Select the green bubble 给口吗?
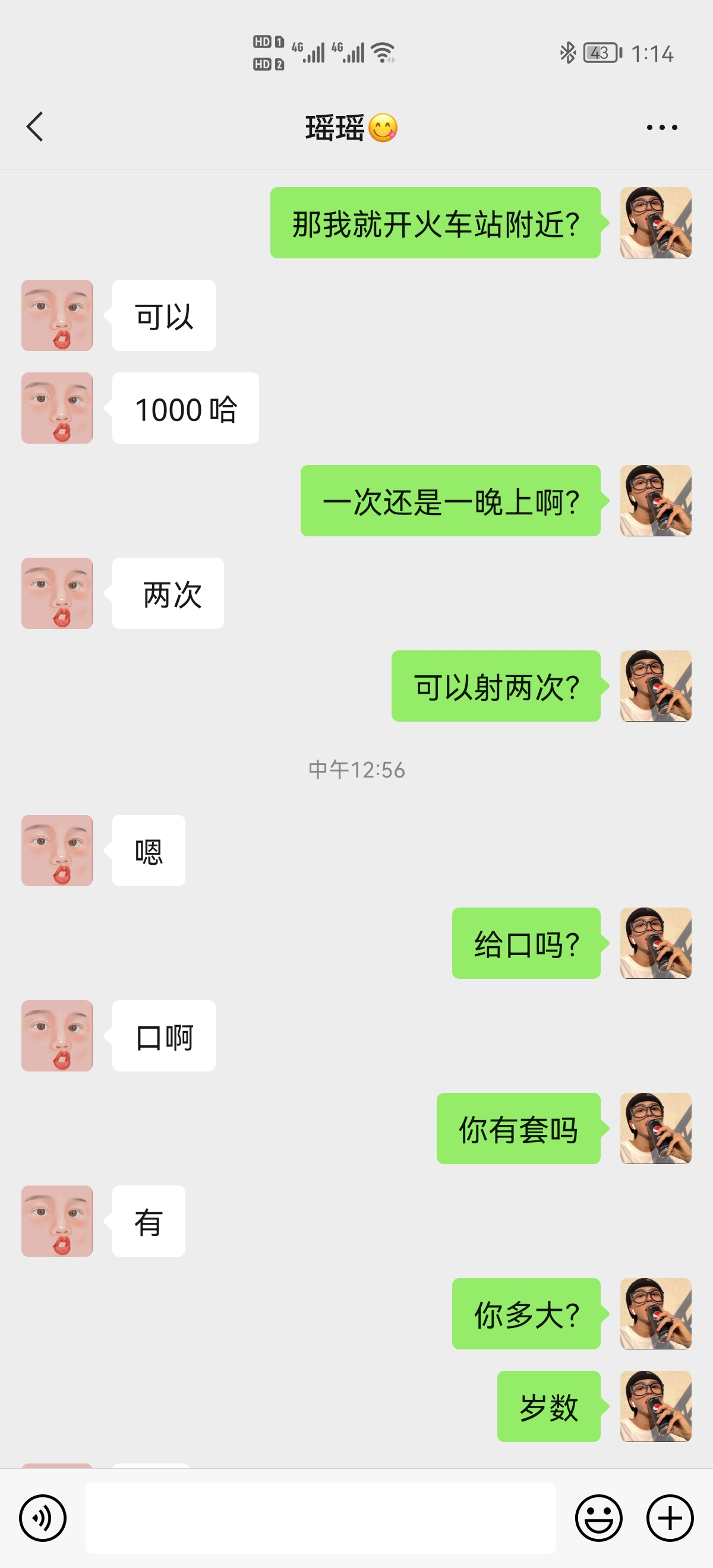Viewport: 713px width, 1568px height. [x=525, y=943]
